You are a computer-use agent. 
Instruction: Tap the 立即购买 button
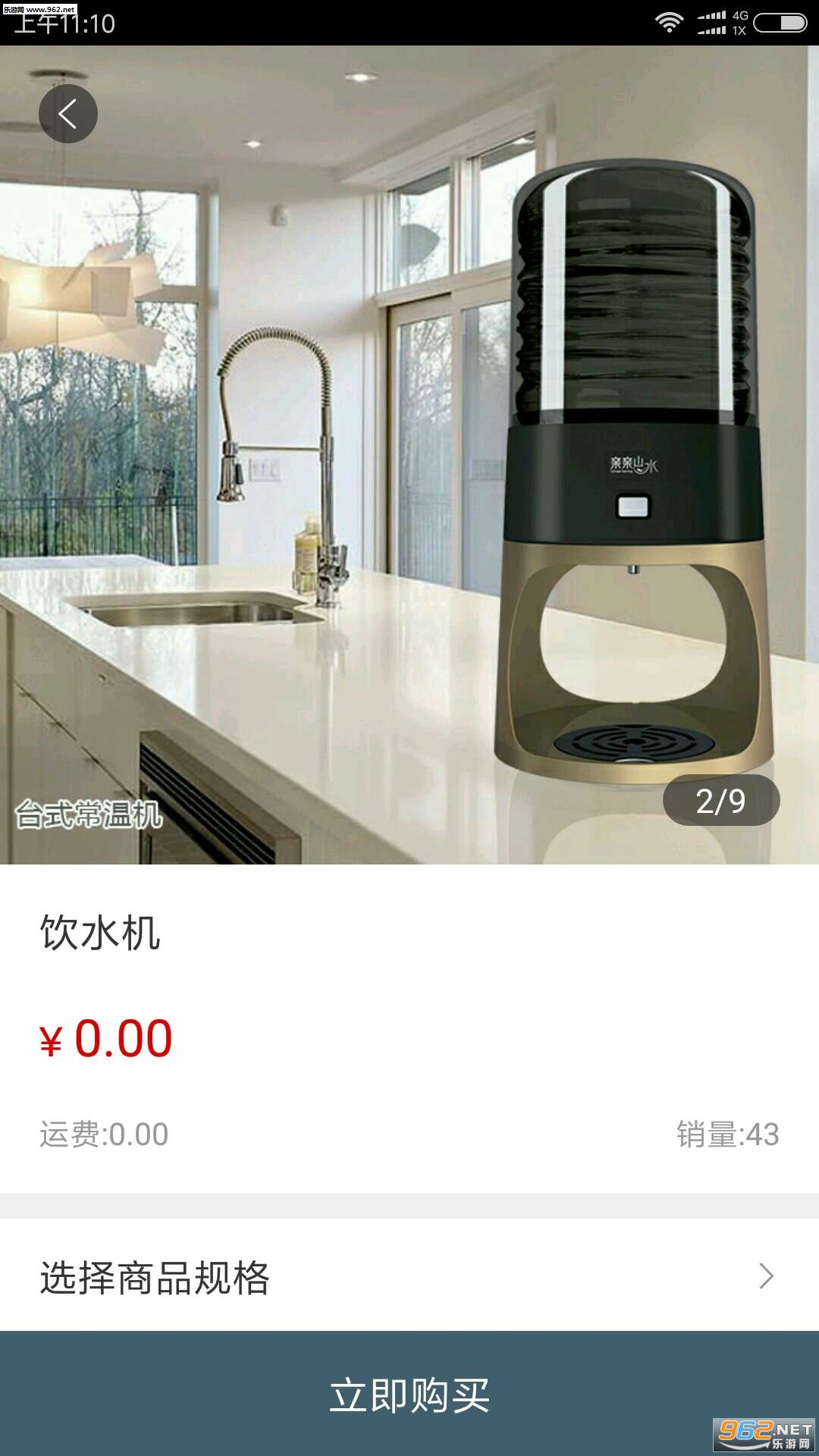click(409, 1394)
